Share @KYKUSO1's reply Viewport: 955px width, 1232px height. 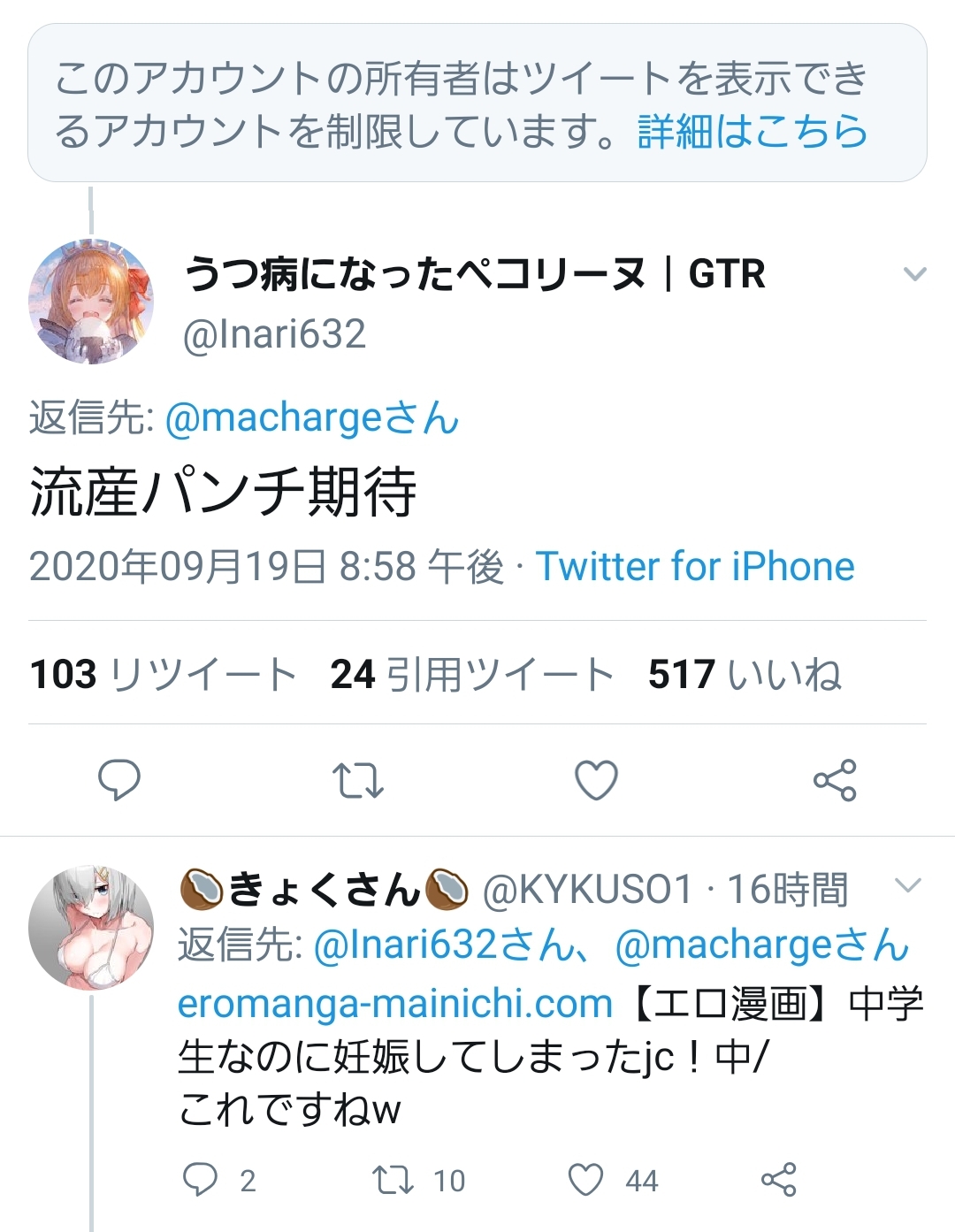point(778,1179)
